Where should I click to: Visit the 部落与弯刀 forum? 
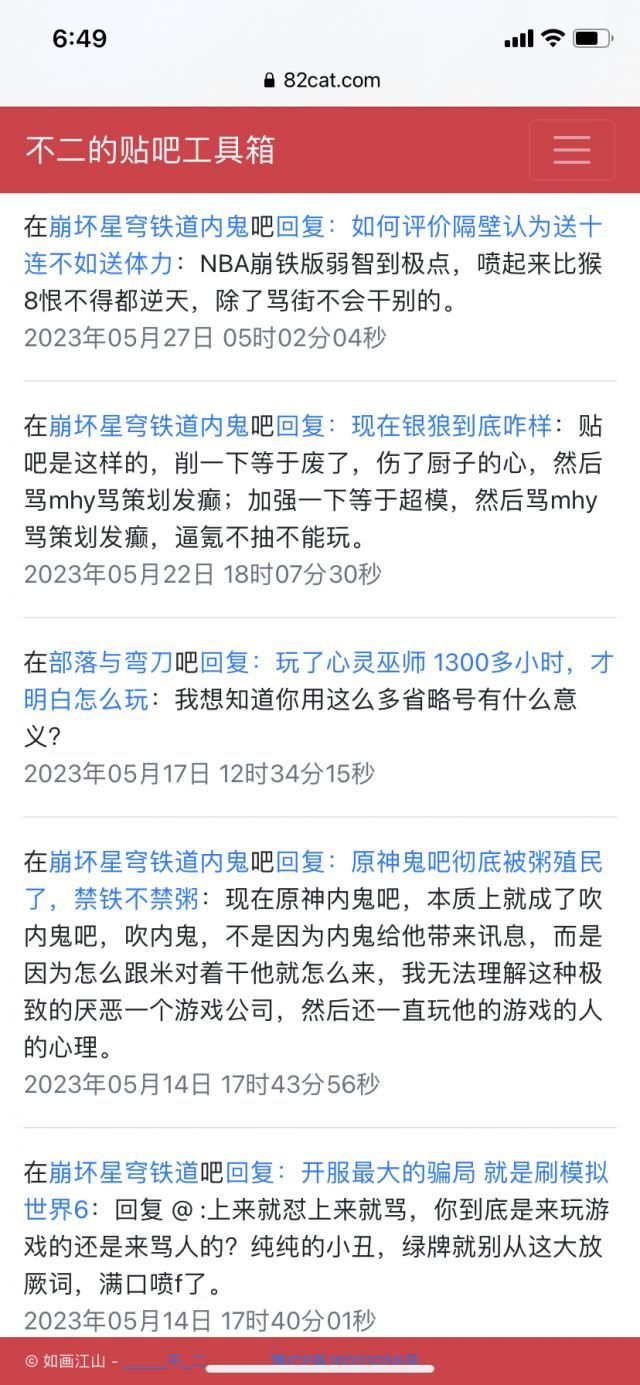(111, 662)
